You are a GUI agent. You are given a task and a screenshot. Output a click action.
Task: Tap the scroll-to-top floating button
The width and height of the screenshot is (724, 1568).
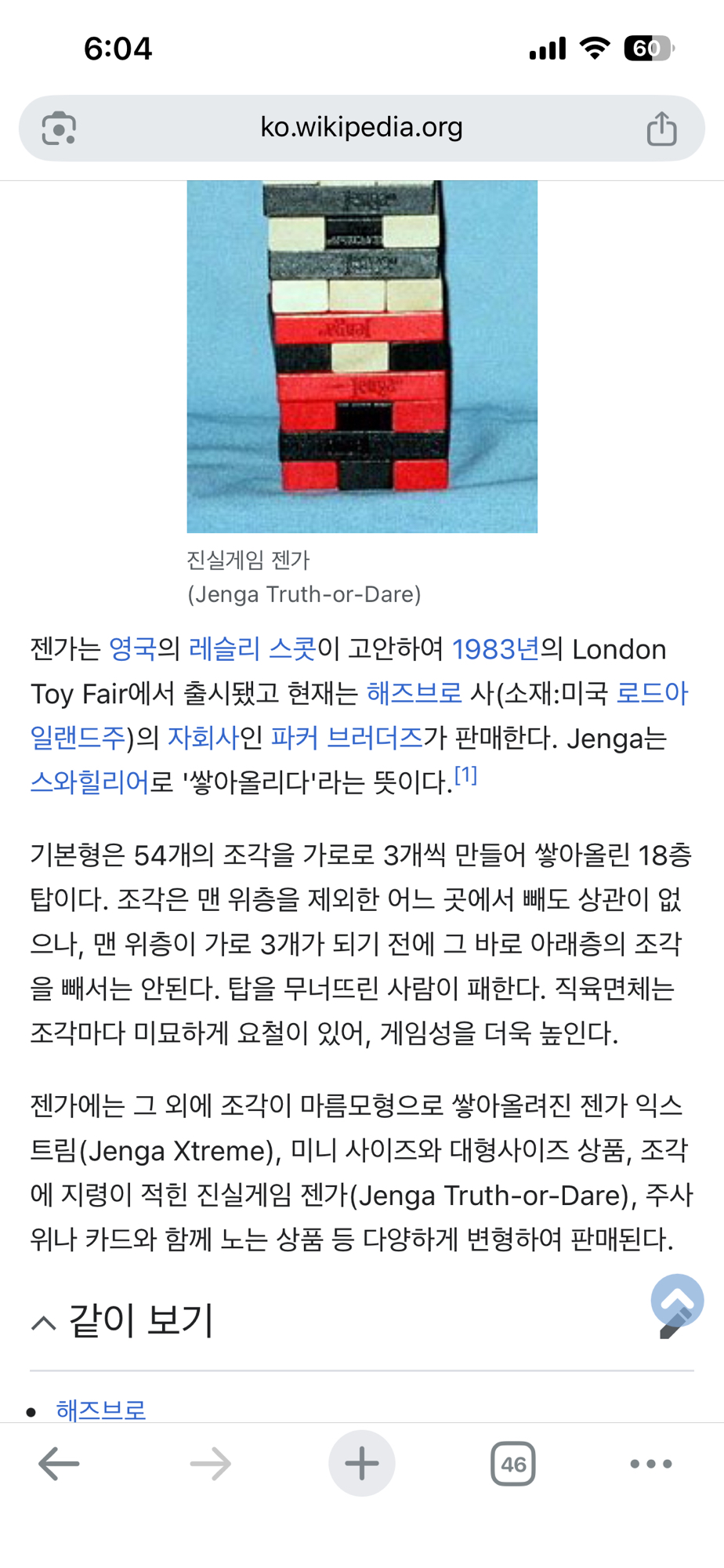coord(677,1301)
